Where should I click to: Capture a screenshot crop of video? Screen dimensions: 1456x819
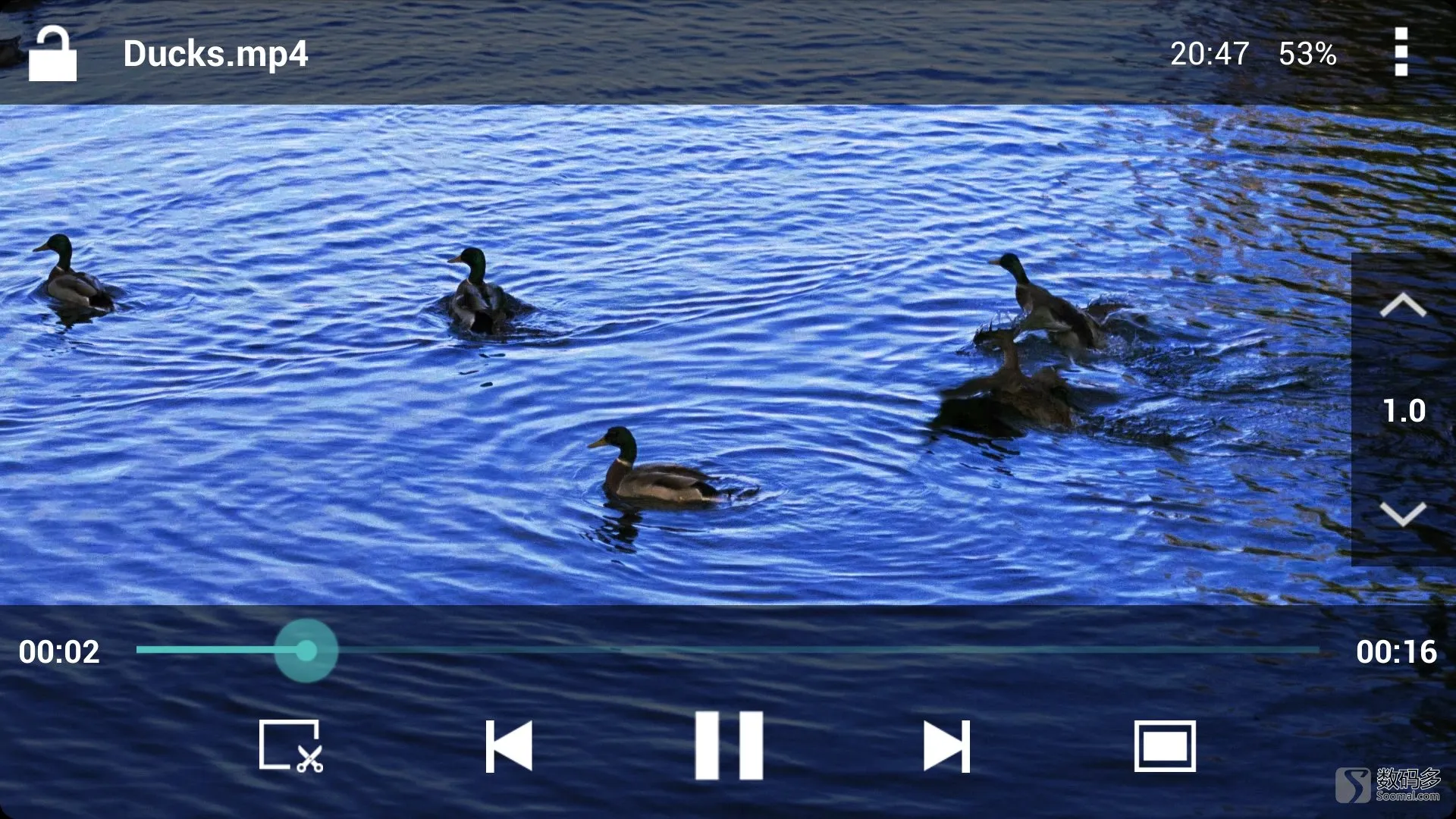click(290, 746)
